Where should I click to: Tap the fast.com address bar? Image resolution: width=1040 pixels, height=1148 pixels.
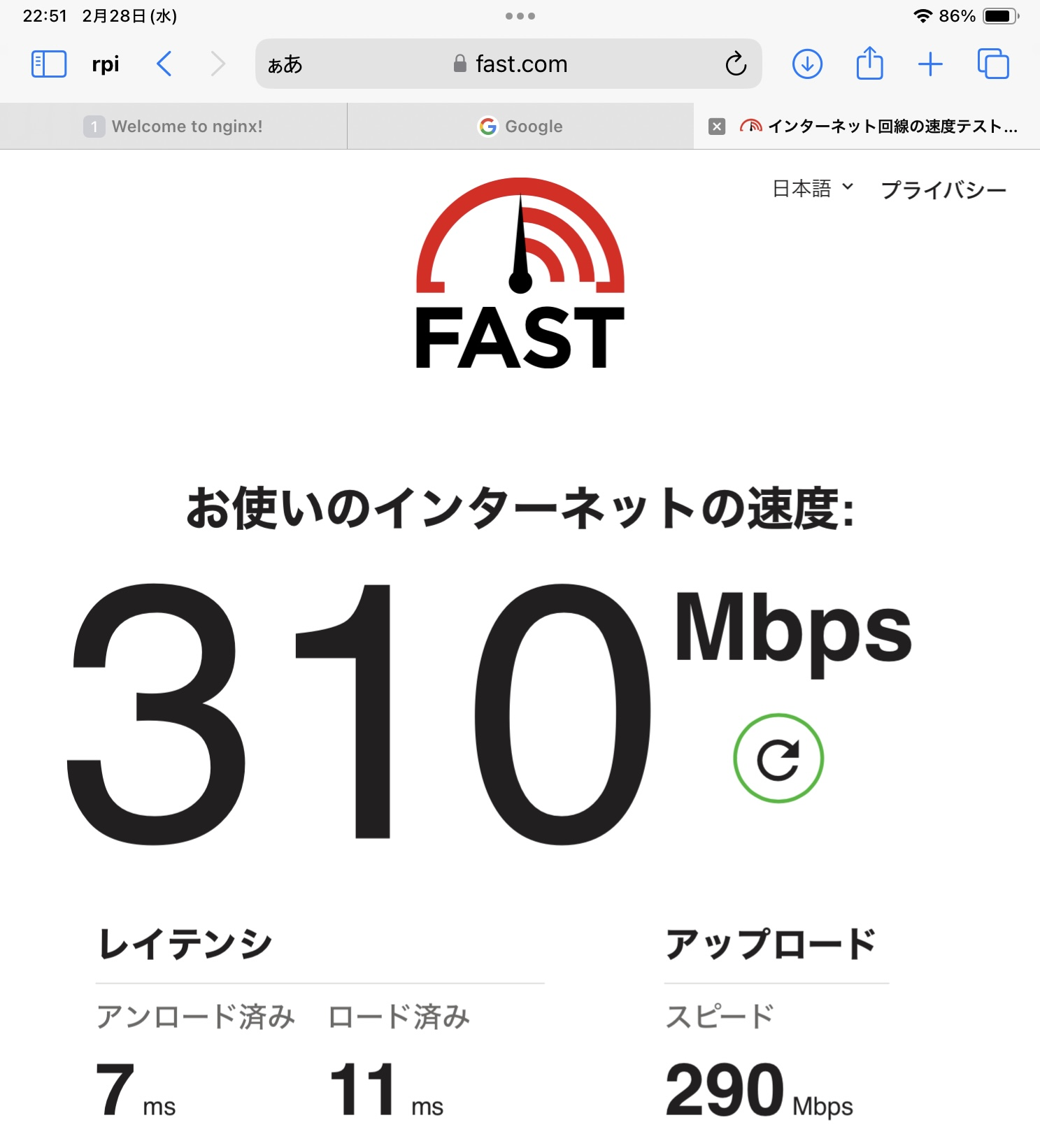click(x=509, y=64)
